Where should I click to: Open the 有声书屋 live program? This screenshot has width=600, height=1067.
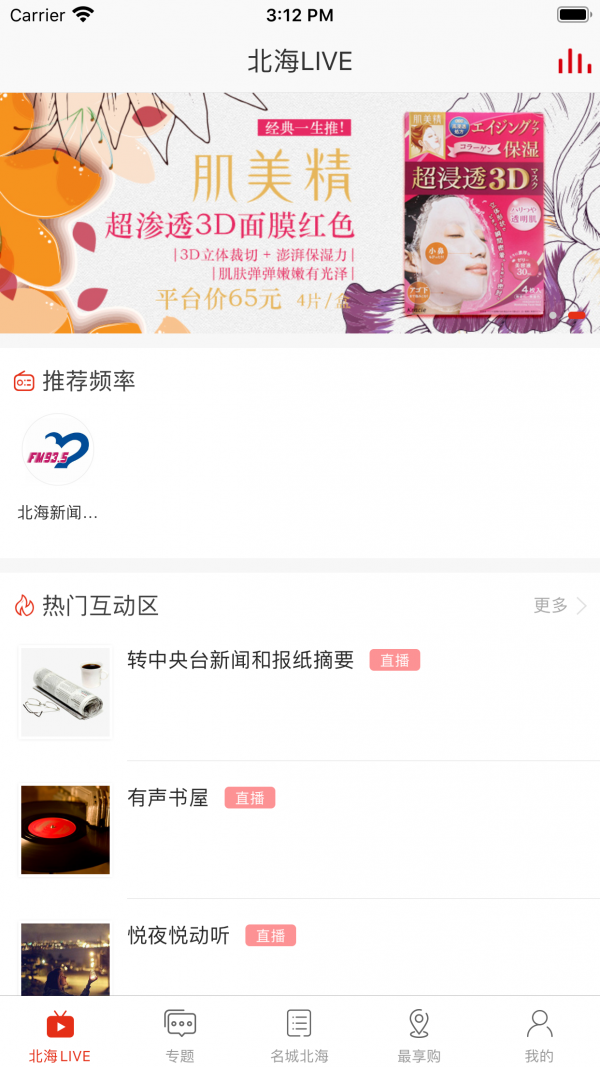[168, 798]
